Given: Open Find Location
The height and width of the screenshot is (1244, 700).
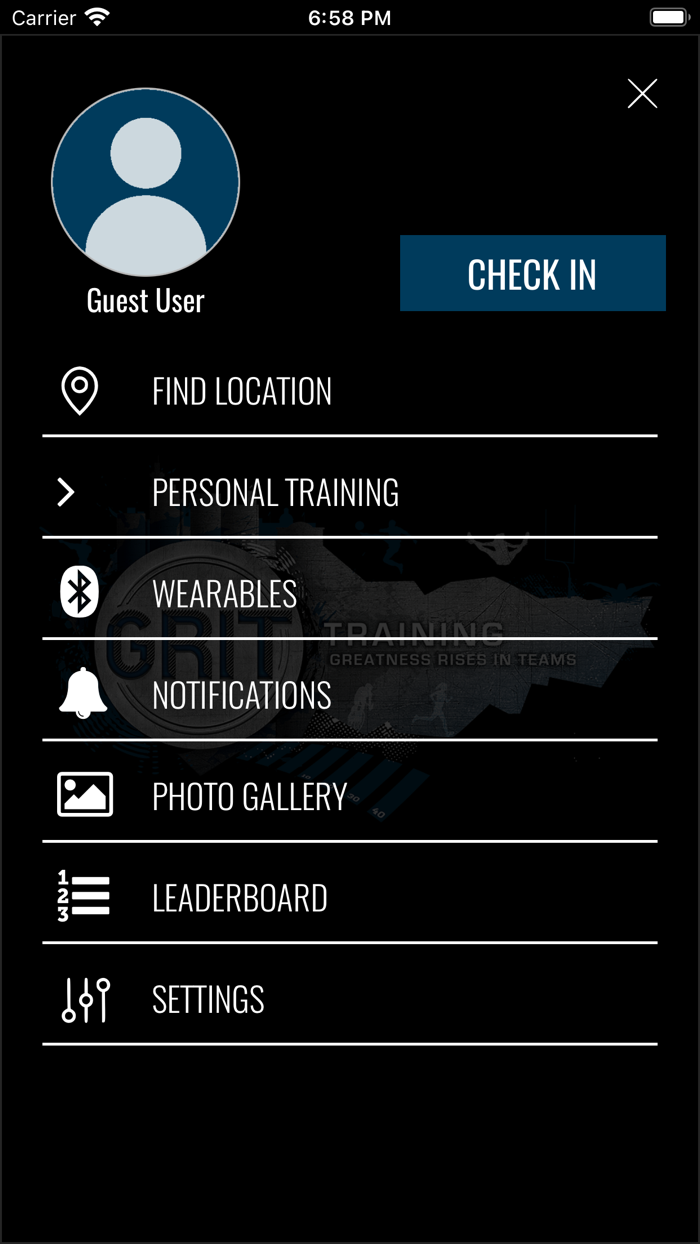Looking at the screenshot, I should click(242, 391).
